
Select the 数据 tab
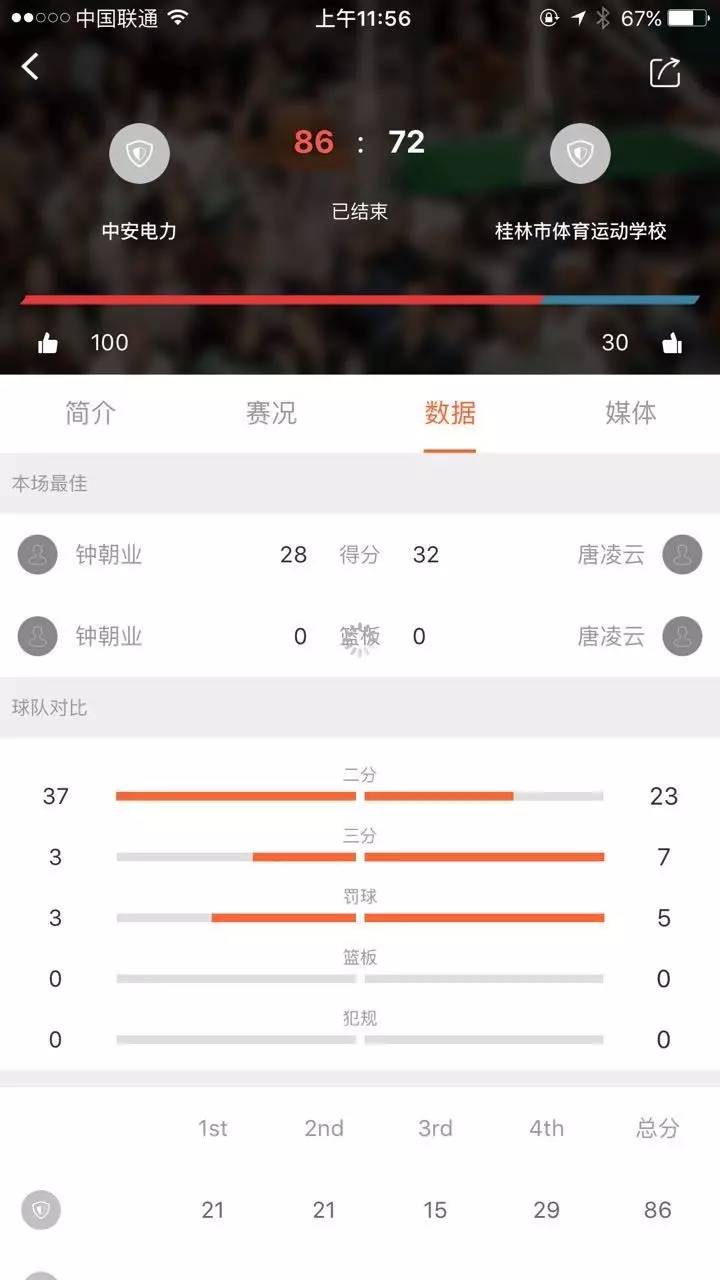tap(450, 413)
